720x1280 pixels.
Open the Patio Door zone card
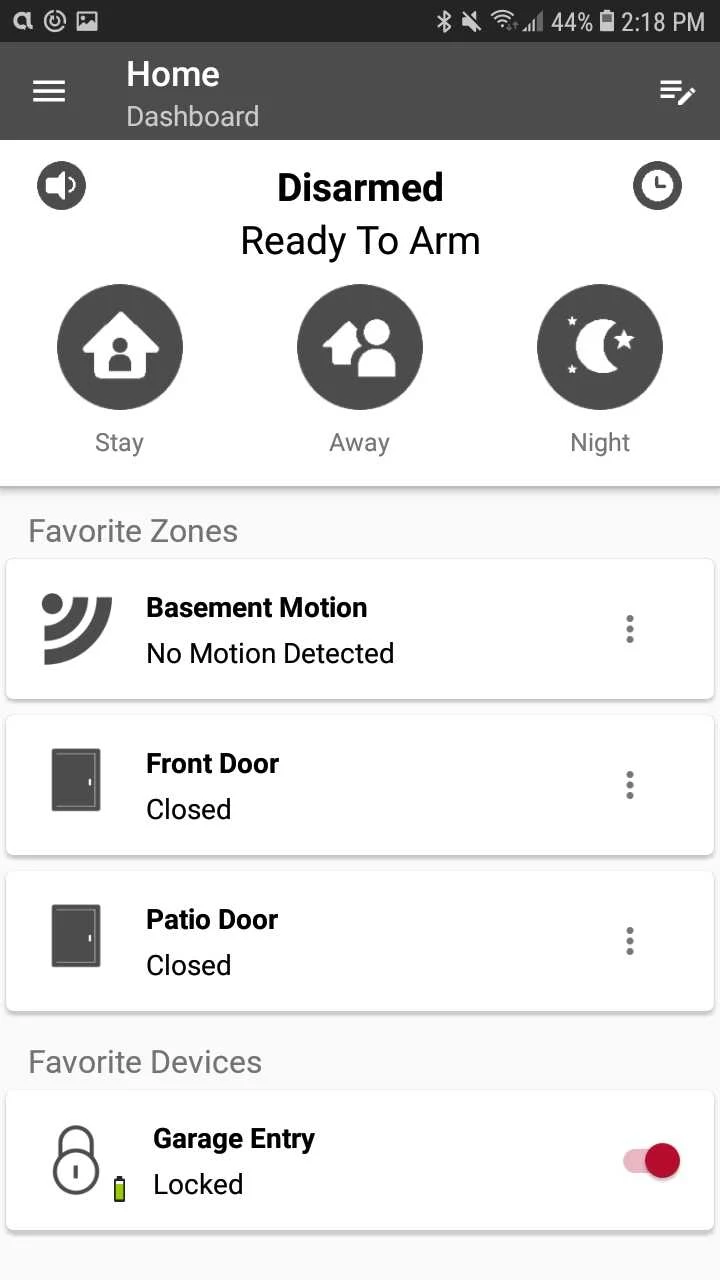pyautogui.click(x=360, y=941)
